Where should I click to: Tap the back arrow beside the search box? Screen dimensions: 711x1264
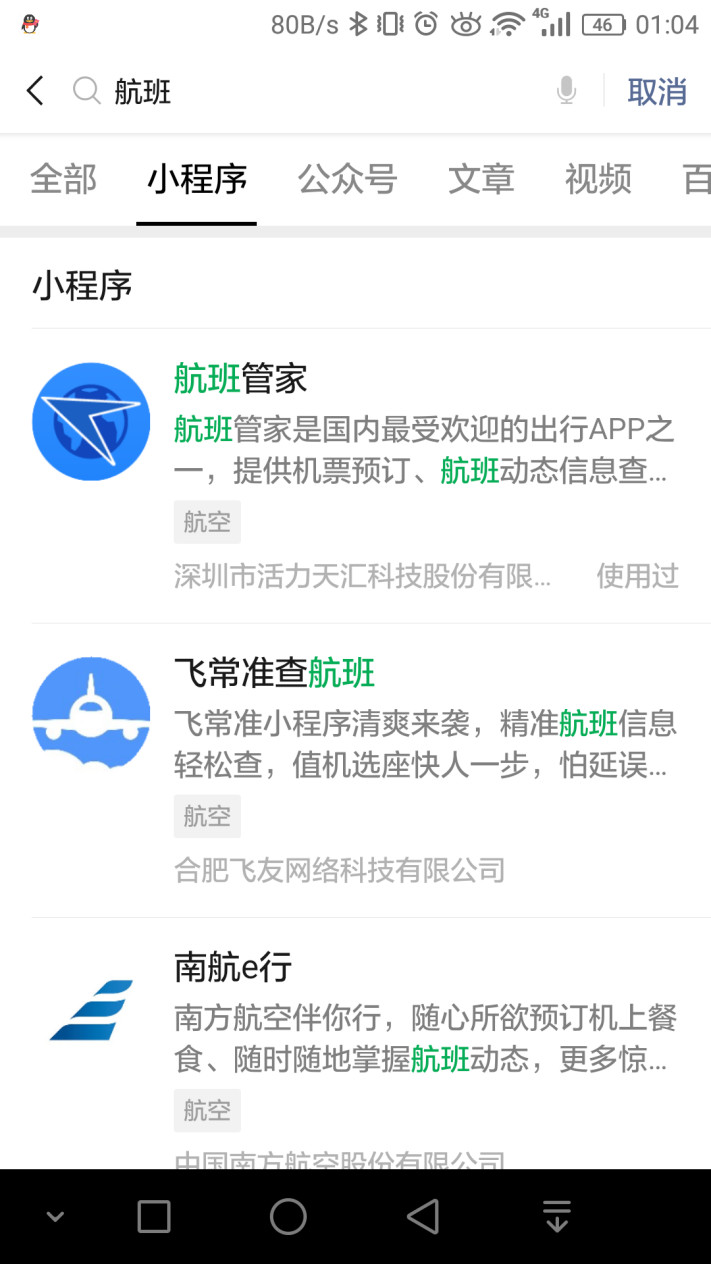point(35,91)
